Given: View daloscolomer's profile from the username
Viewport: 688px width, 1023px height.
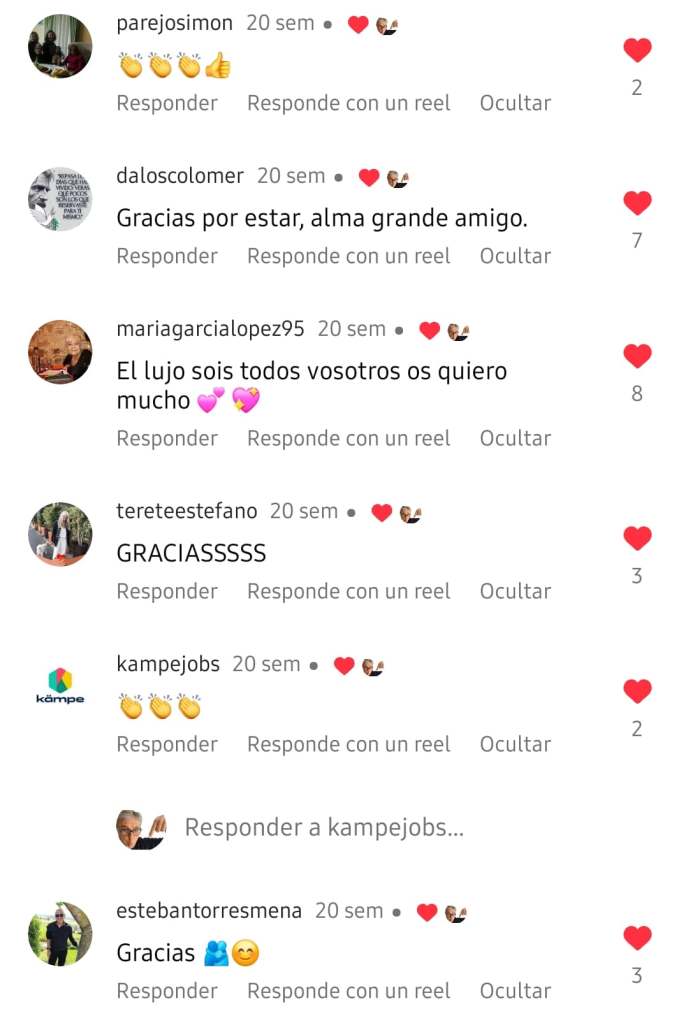Looking at the screenshot, I should tap(180, 176).
